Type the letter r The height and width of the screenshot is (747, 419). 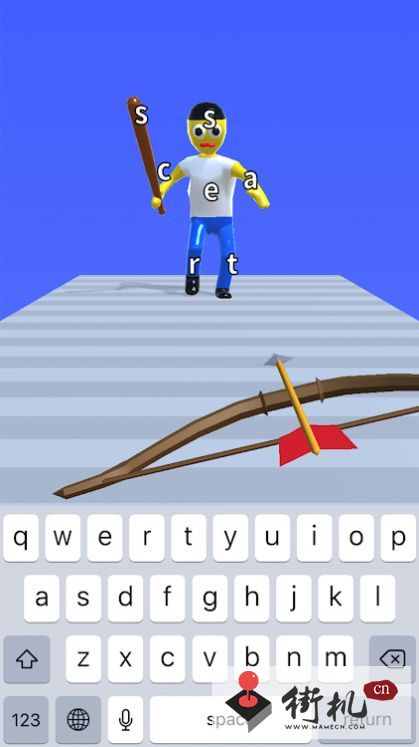click(x=147, y=537)
